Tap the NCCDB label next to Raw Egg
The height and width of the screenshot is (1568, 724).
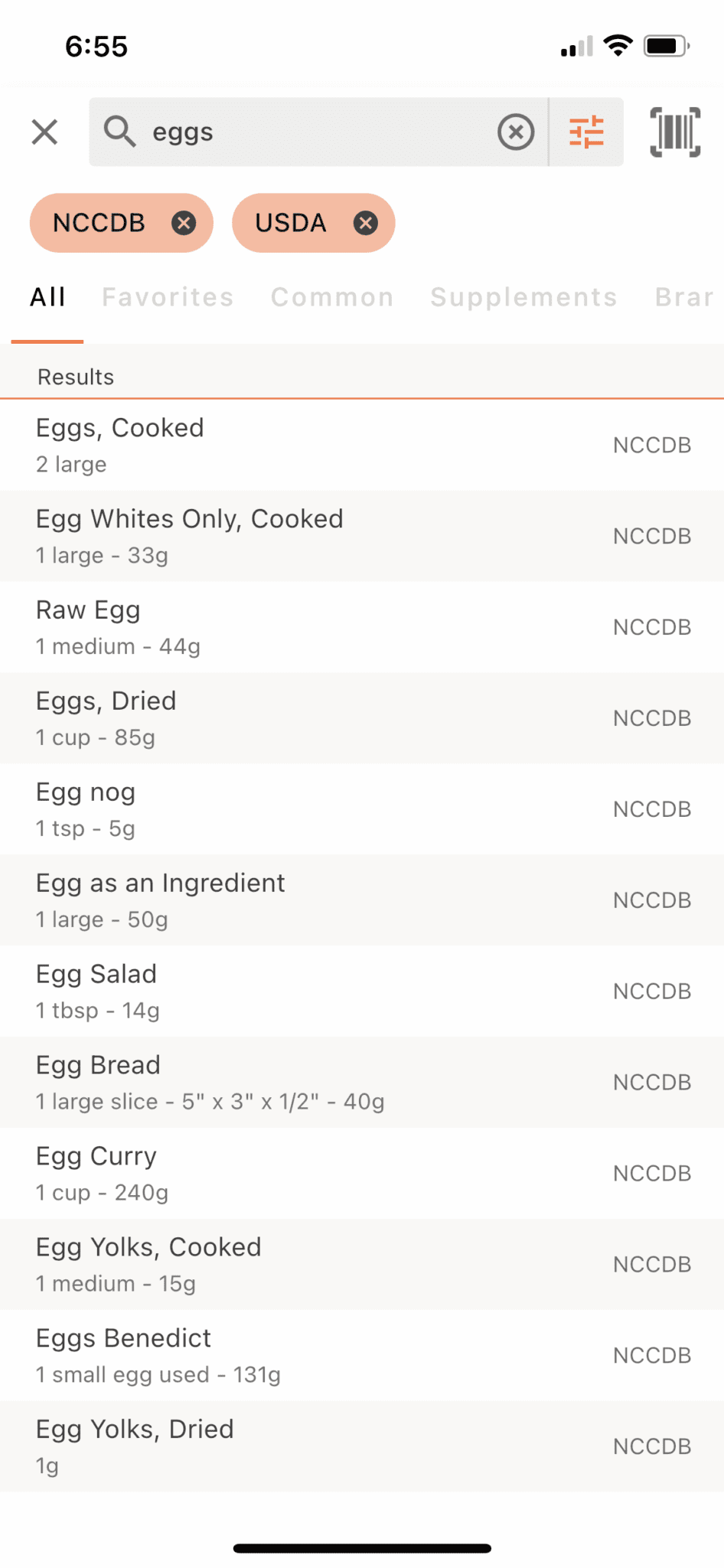[651, 626]
